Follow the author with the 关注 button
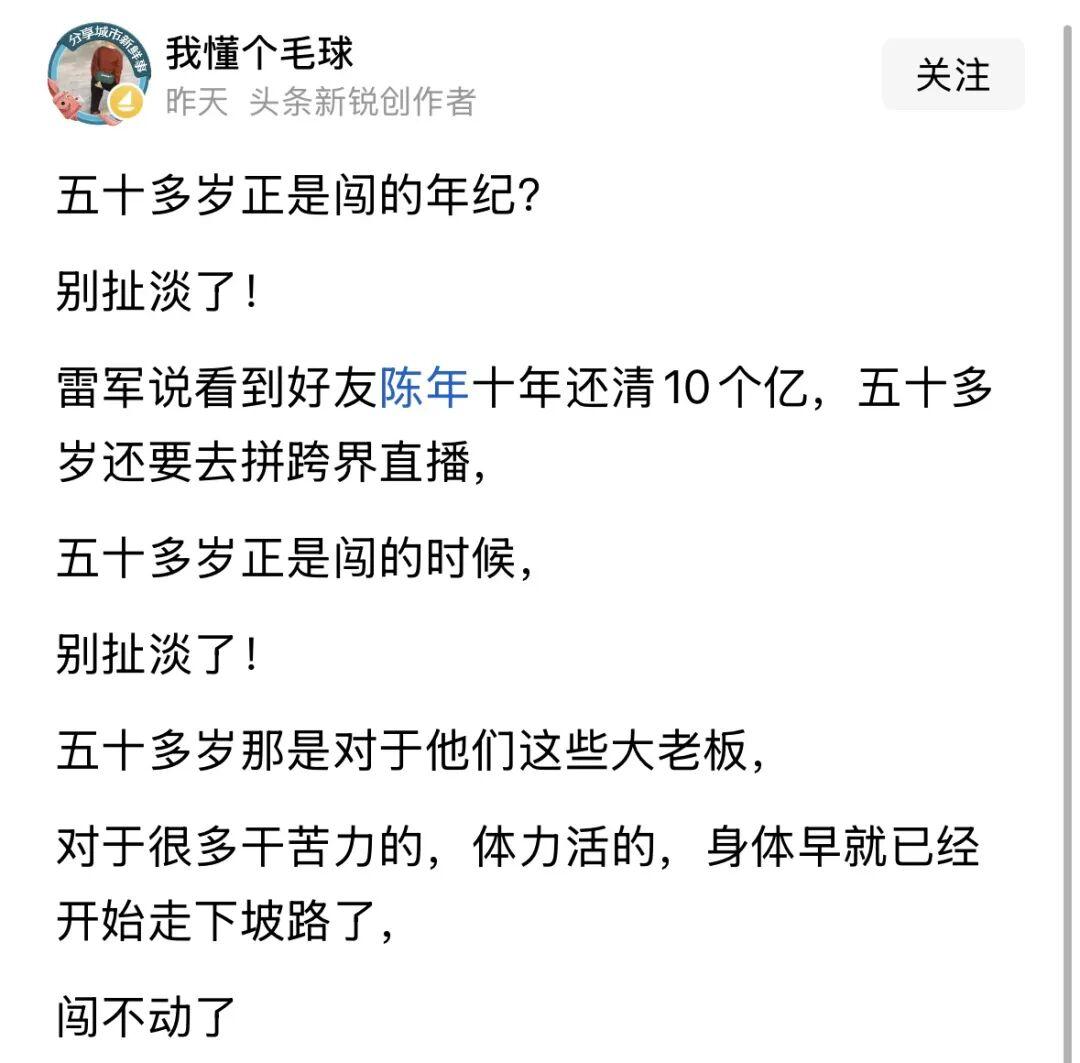 [952, 75]
